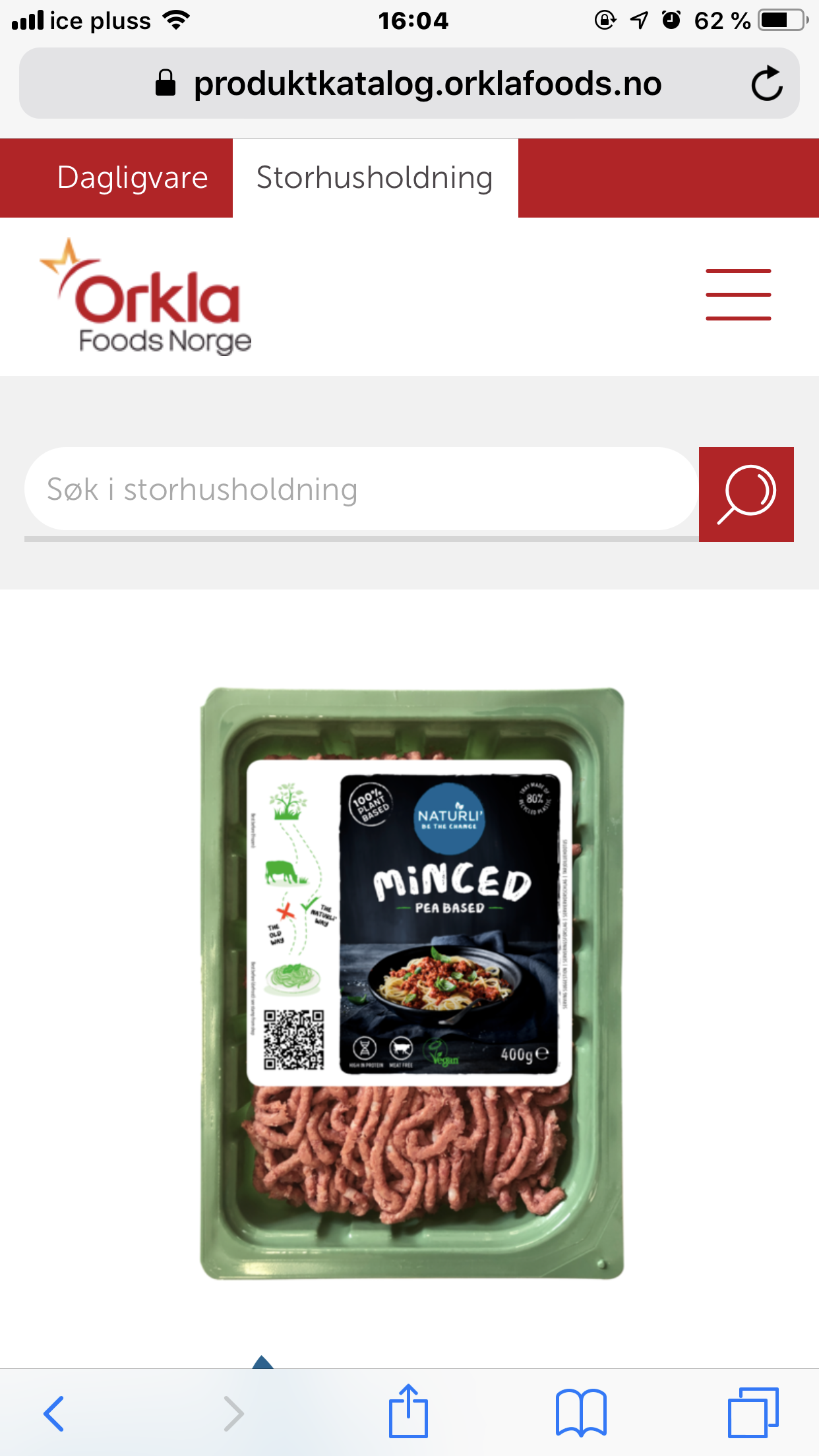Open the Naturli Minced product image
The width and height of the screenshot is (819, 1456).
point(412,983)
